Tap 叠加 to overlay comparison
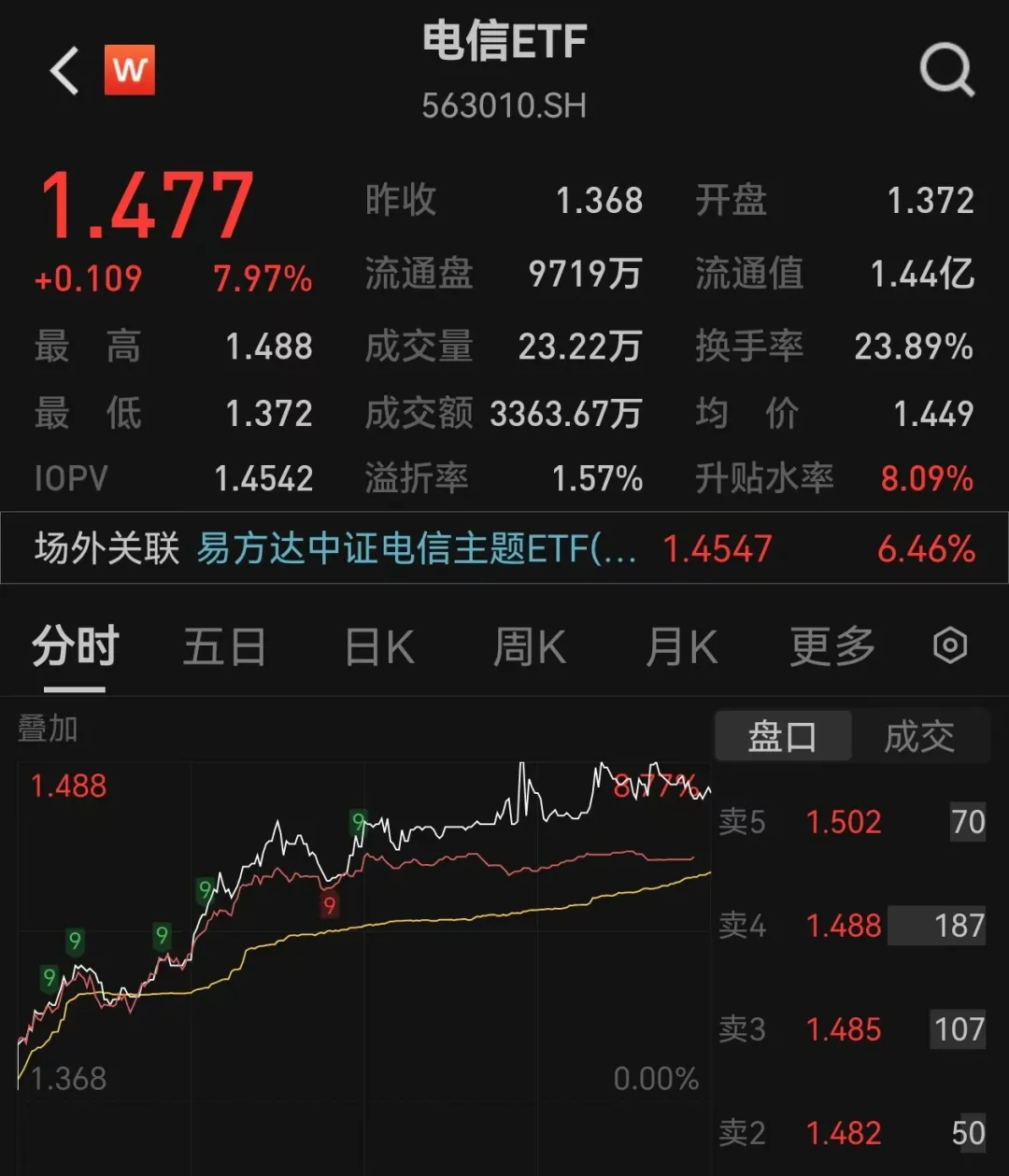1009x1176 pixels. 48,729
